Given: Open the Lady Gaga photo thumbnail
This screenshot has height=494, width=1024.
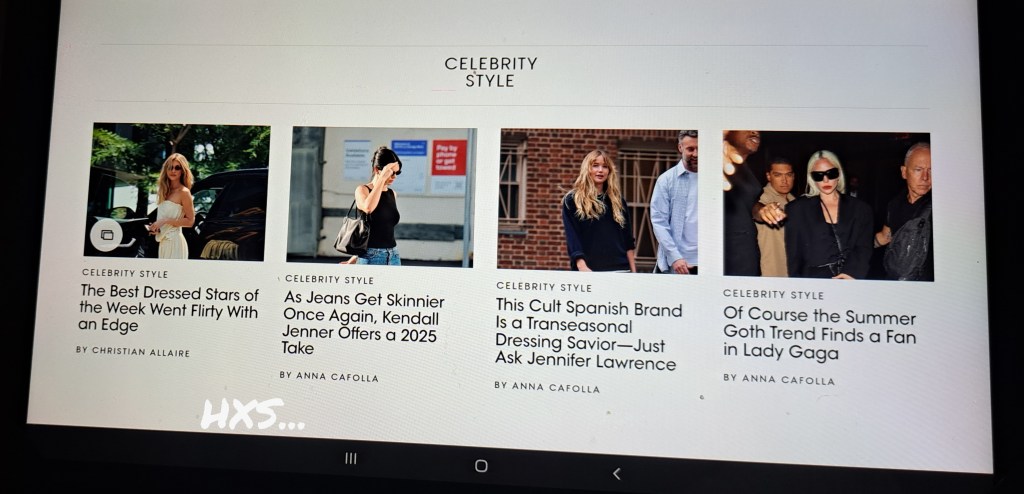Looking at the screenshot, I should click(x=827, y=205).
